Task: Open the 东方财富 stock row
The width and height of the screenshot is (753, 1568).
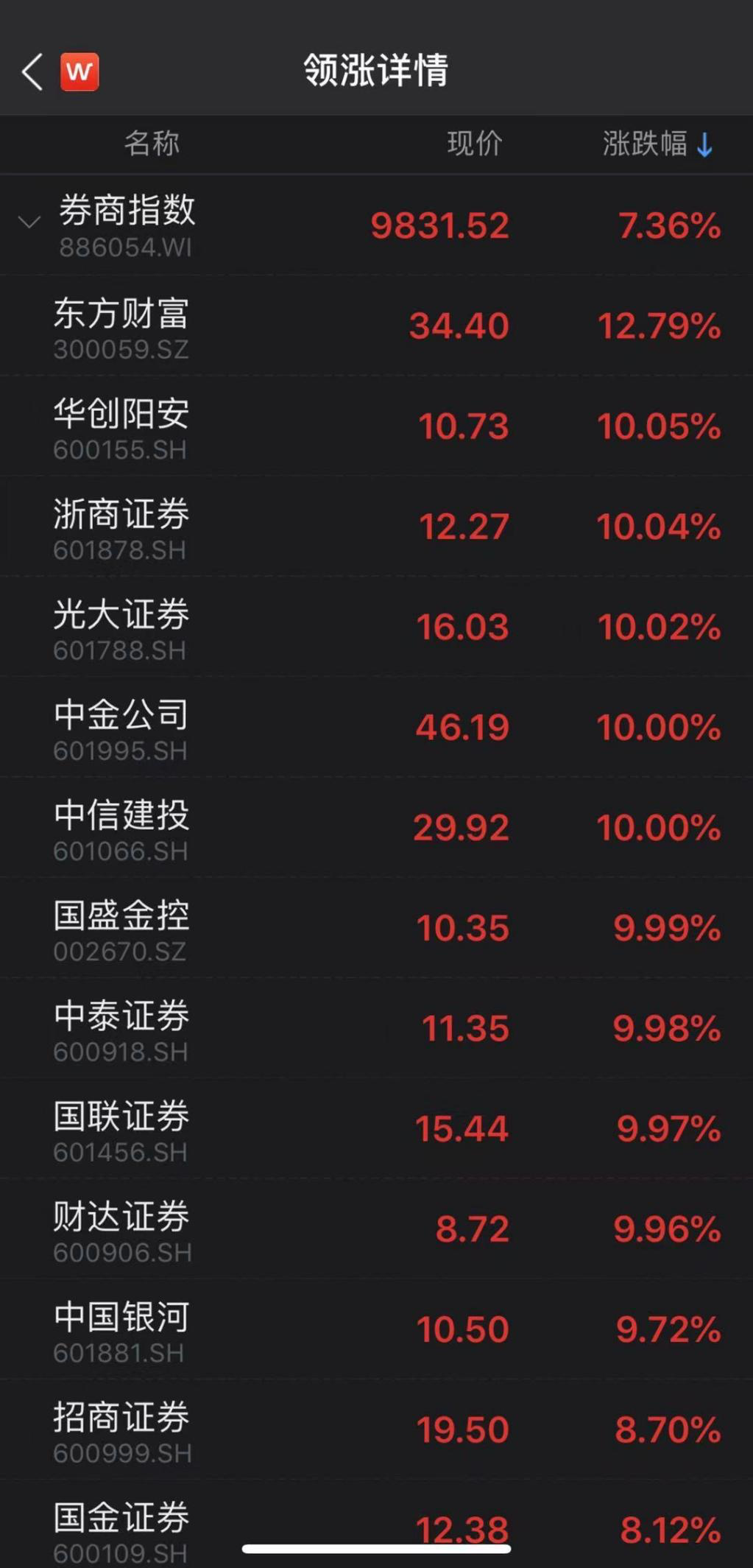Action: click(376, 326)
